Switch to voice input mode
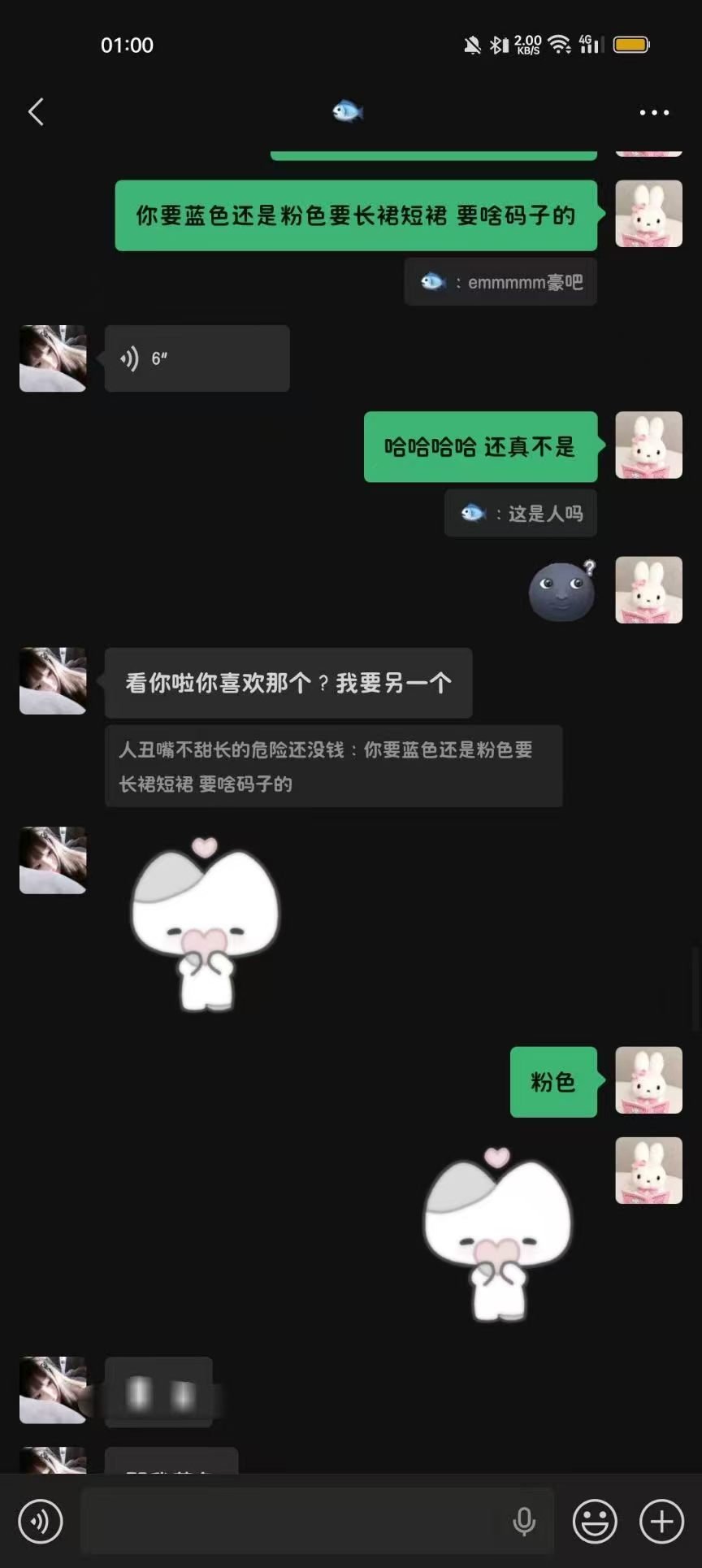This screenshot has height=1568, width=702. 41,1521
